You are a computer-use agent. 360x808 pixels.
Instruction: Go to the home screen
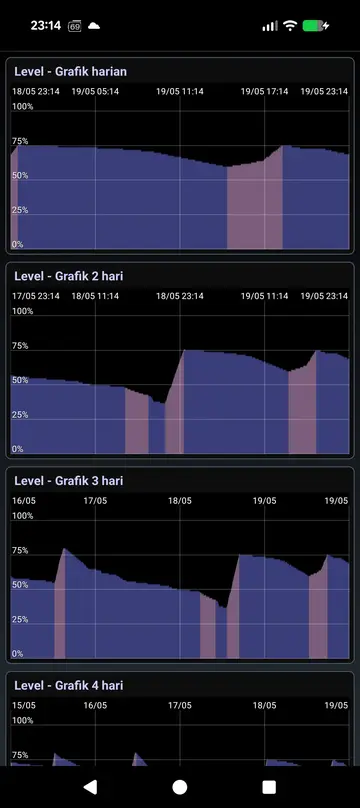point(180,787)
